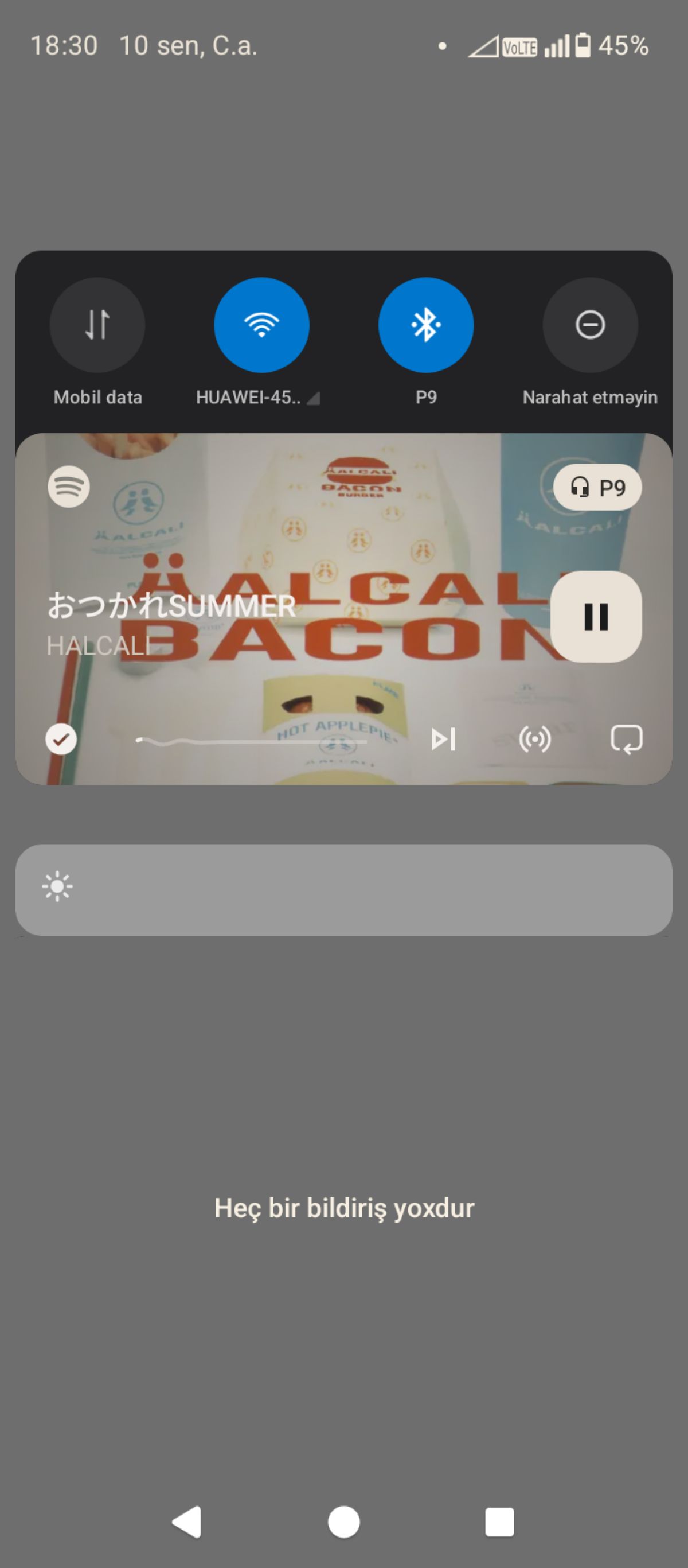Skip to the next track
The width and height of the screenshot is (688, 1568).
pyautogui.click(x=443, y=739)
